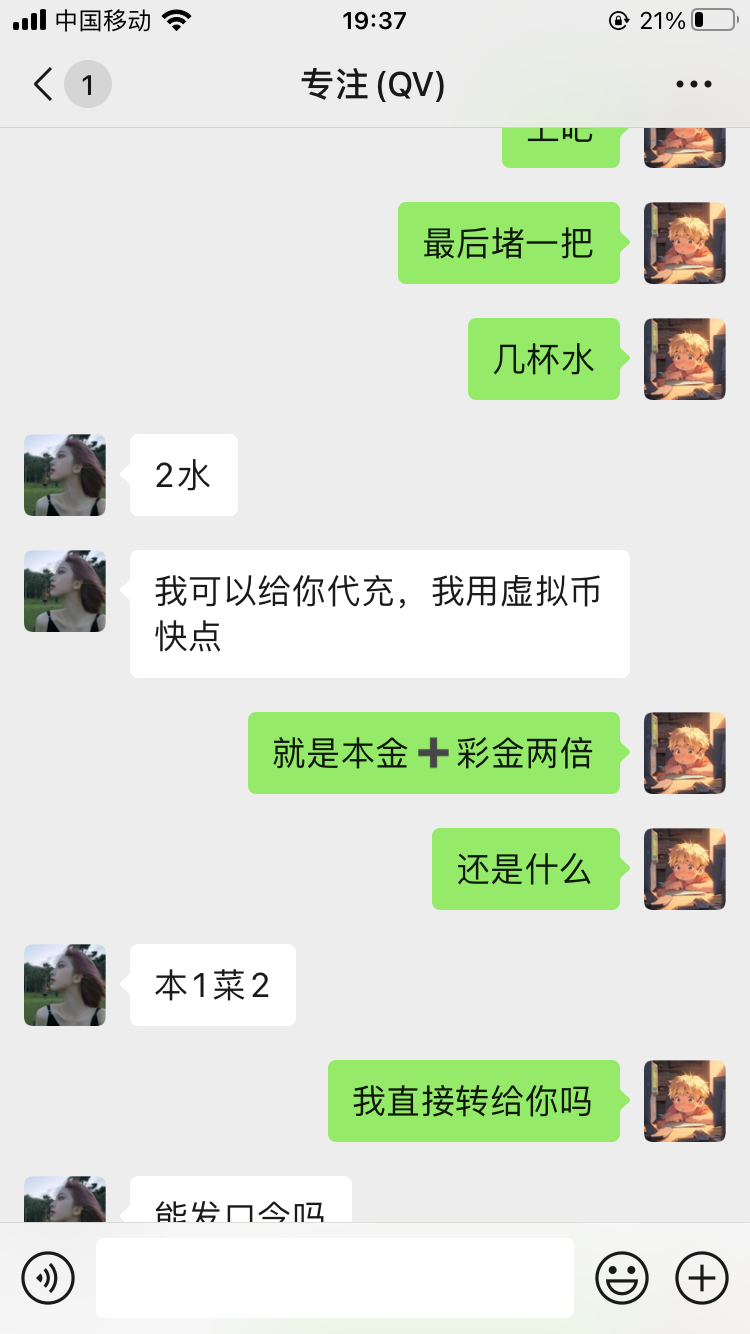The width and height of the screenshot is (750, 1334).
Task: Open the contact's avatar beside "本1菜2"
Action: 65,985
